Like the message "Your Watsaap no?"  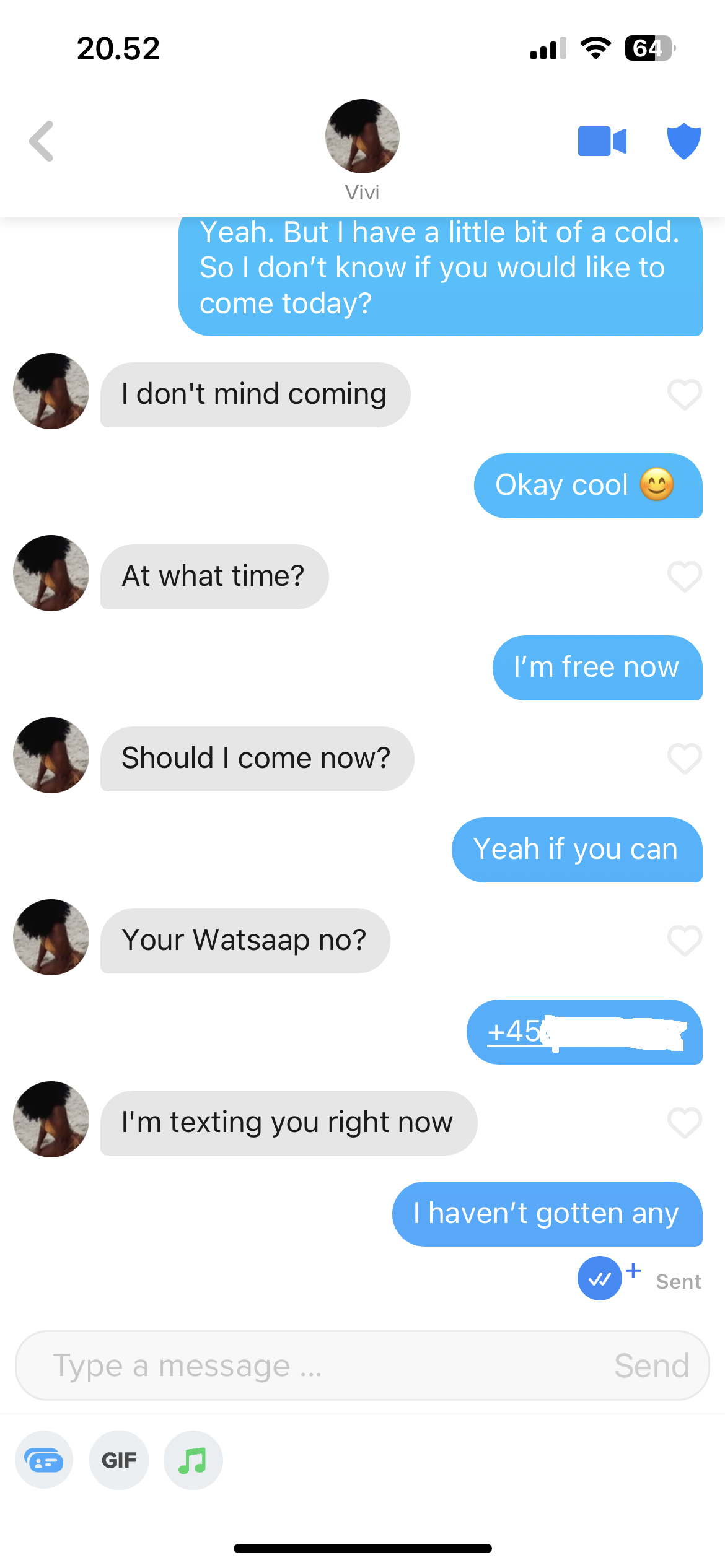click(x=685, y=941)
